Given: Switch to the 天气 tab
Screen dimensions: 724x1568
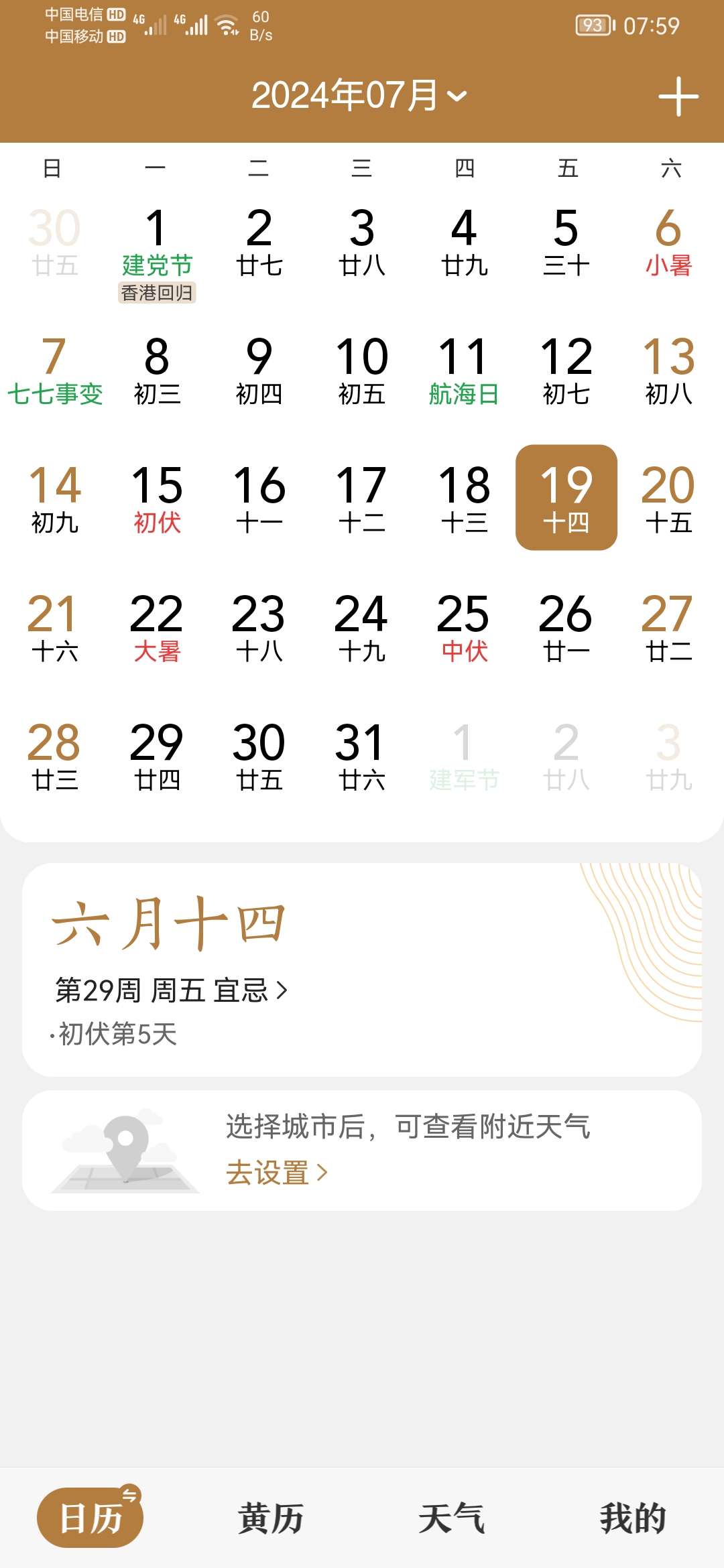Looking at the screenshot, I should [452, 1518].
